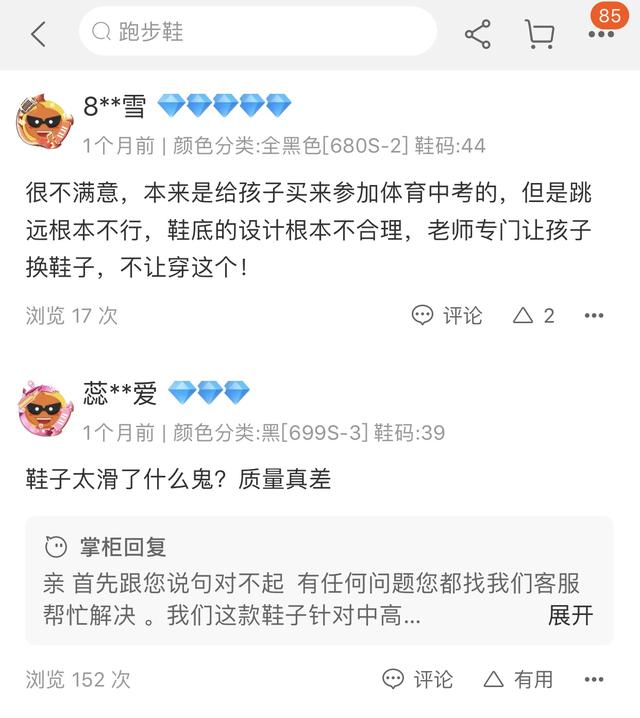Comment on 蕊**爱's review
640x718 pixels.
(x=418, y=680)
